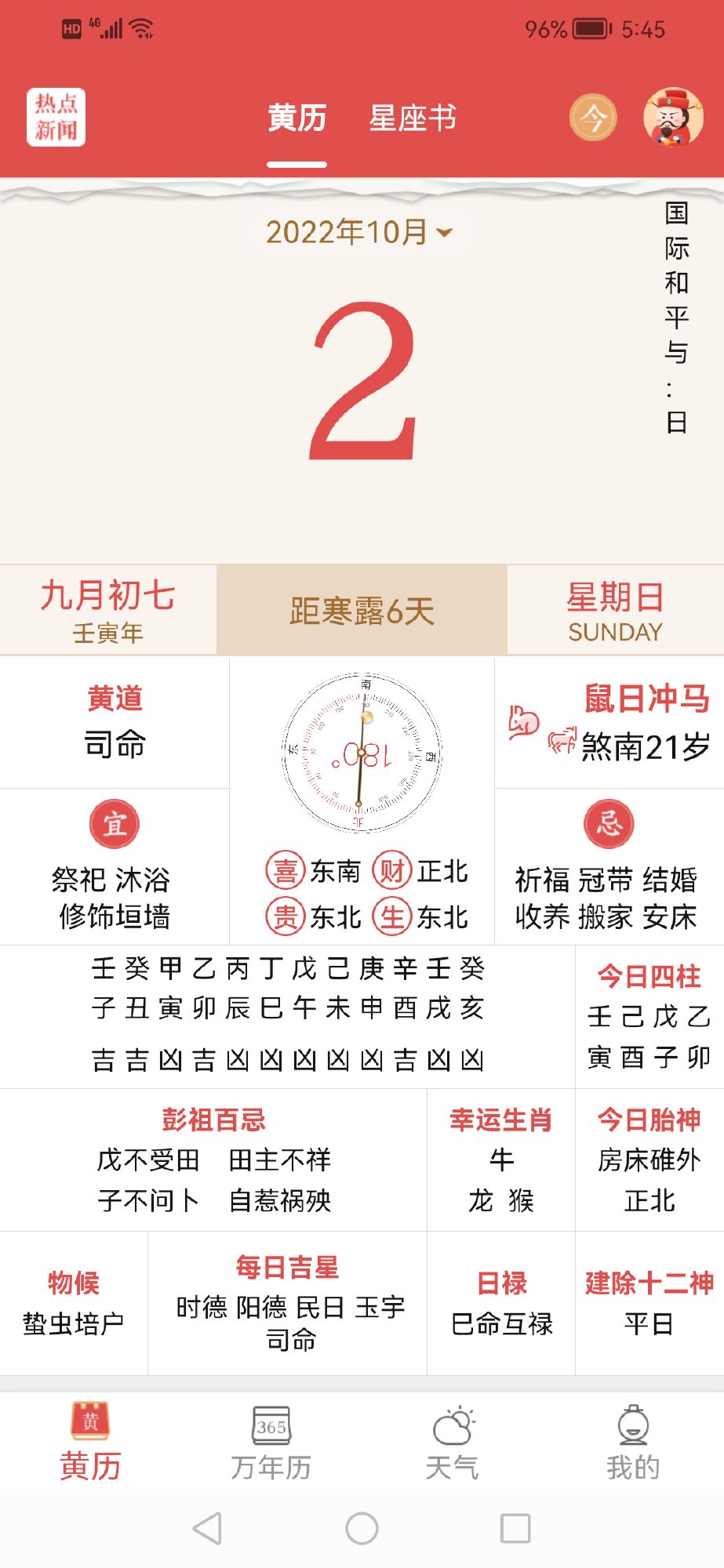Open the 今日胎神 section
This screenshot has width=724, height=1568.
[x=649, y=1160]
